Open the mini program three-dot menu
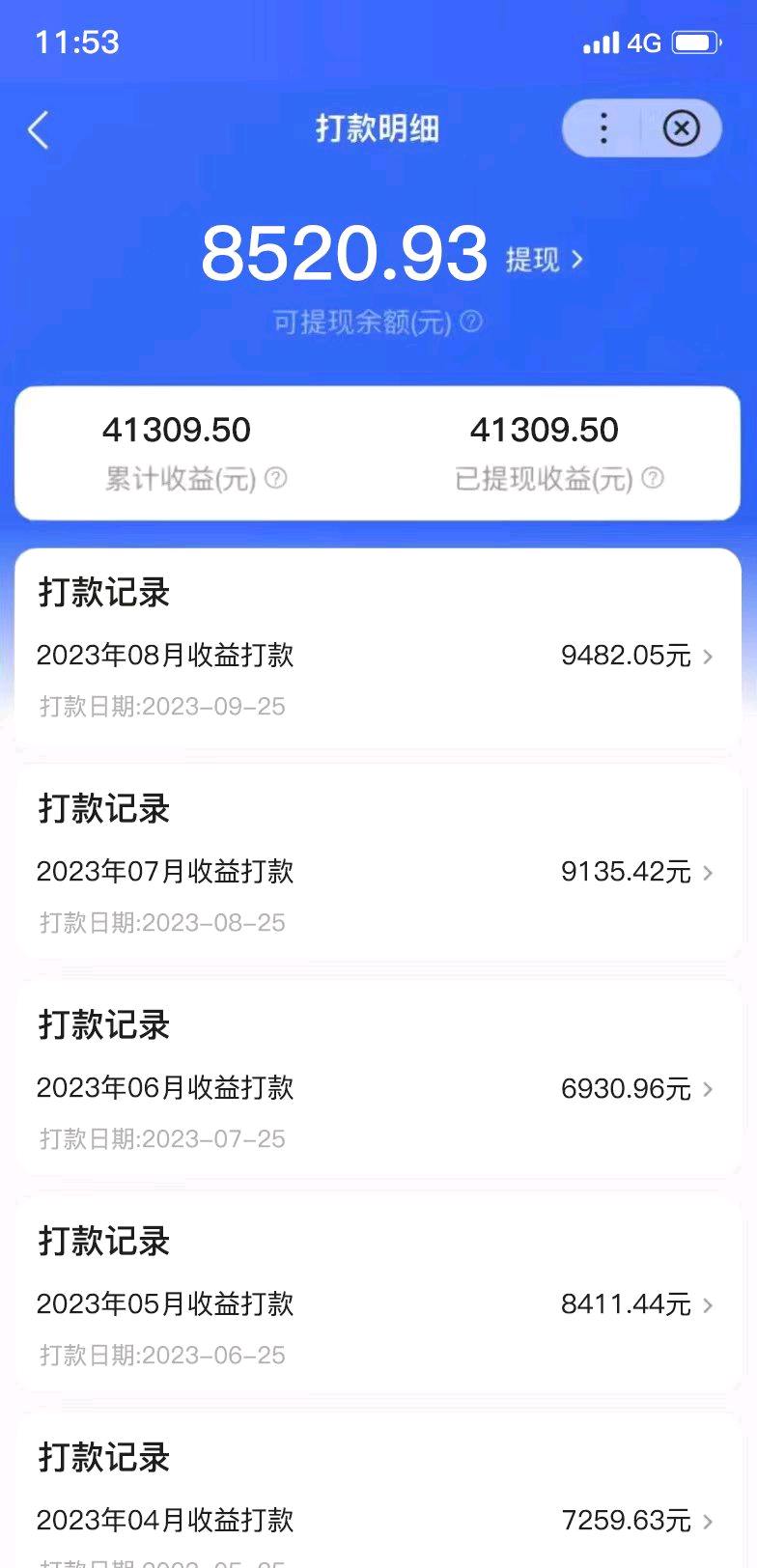Viewport: 757px width, 1568px height. tap(603, 128)
